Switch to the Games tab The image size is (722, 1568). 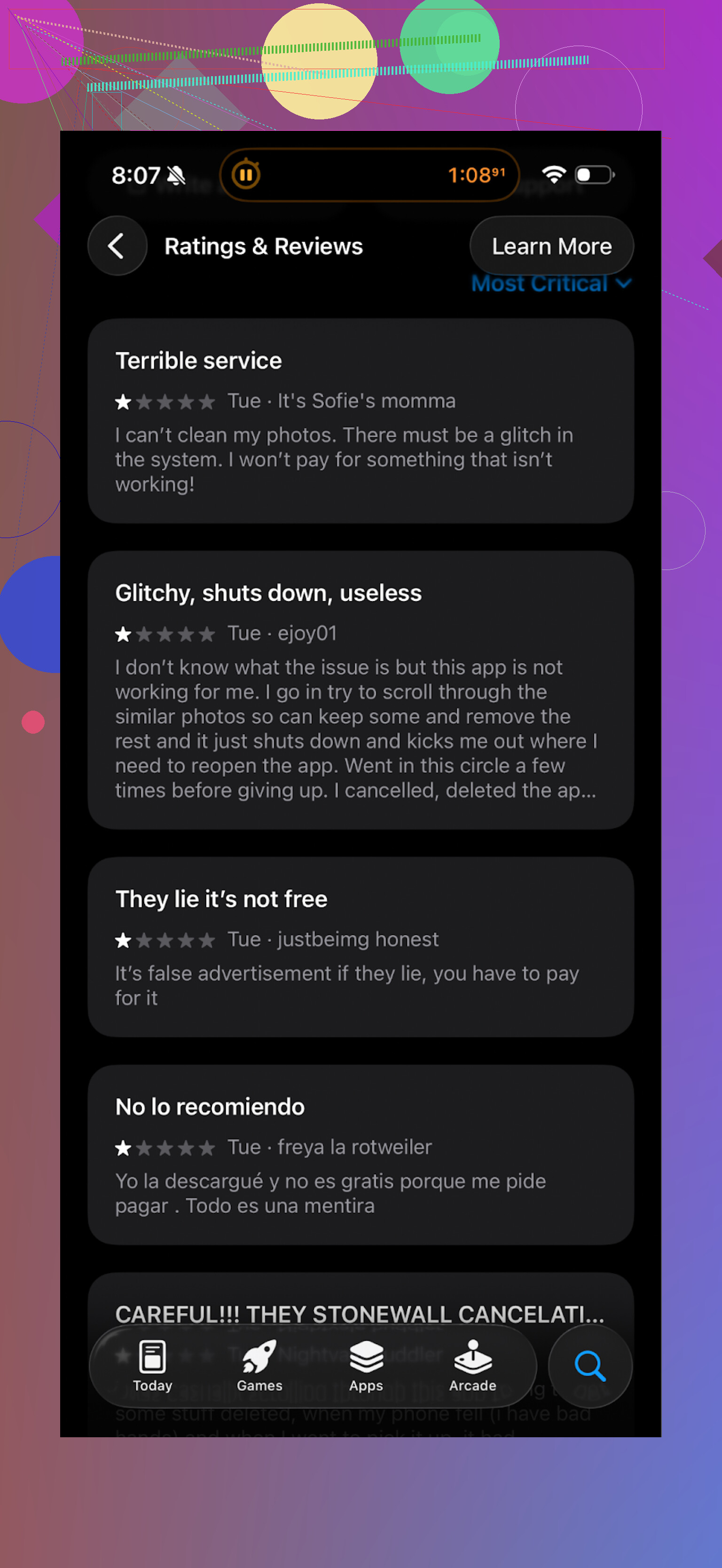(259, 1366)
